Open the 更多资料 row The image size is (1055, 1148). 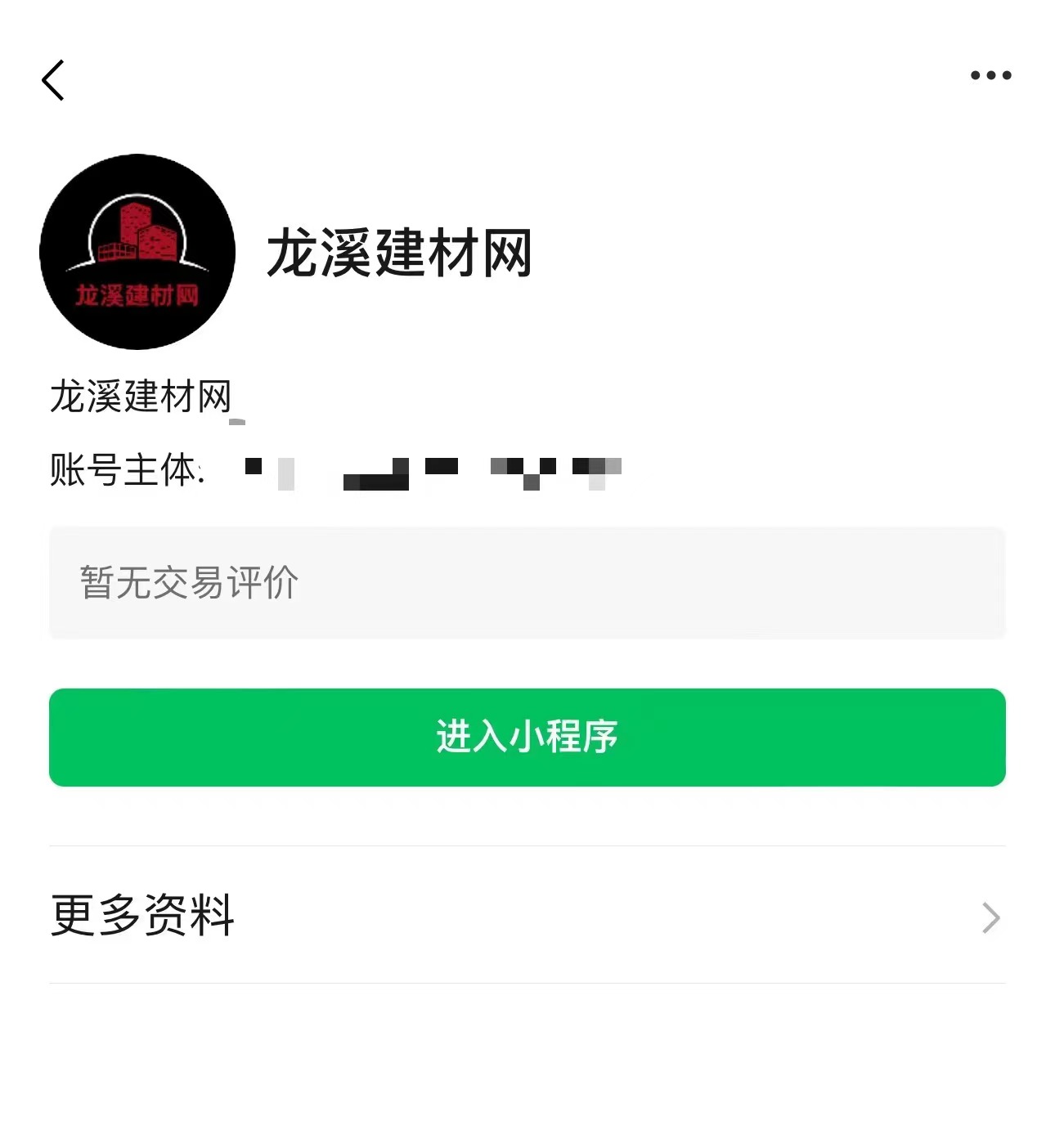point(527,915)
